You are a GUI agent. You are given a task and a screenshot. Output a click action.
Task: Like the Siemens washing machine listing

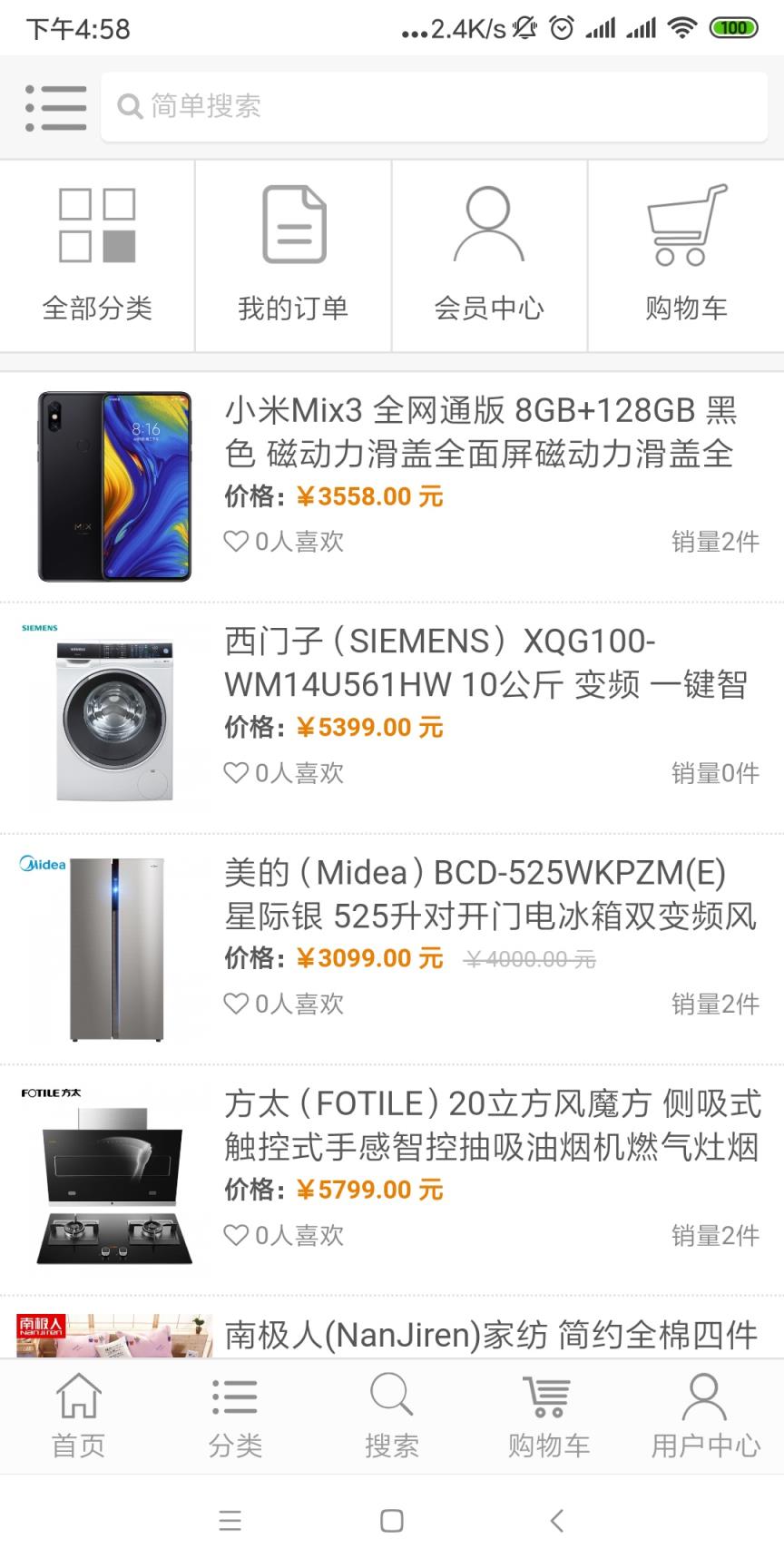237,772
